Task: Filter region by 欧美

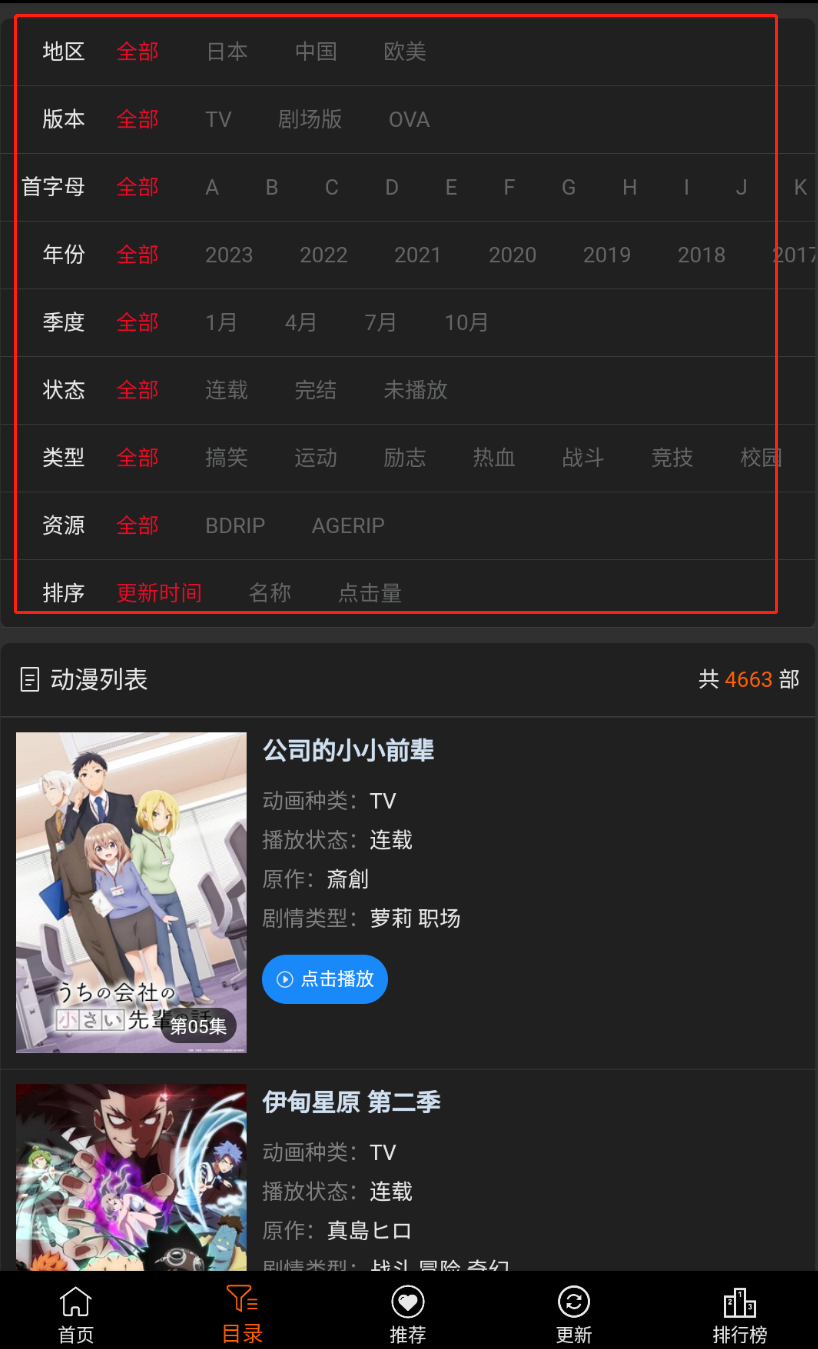Action: point(405,52)
